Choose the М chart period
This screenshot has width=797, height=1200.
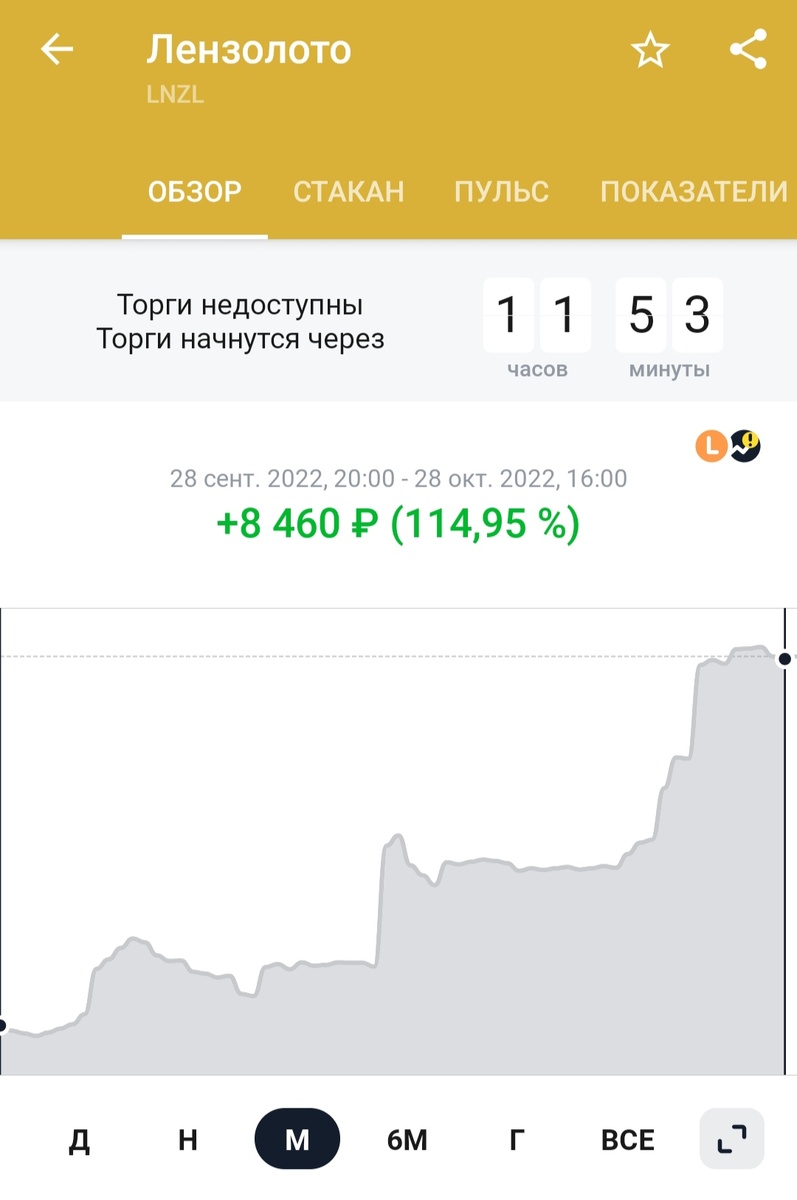point(297,1139)
